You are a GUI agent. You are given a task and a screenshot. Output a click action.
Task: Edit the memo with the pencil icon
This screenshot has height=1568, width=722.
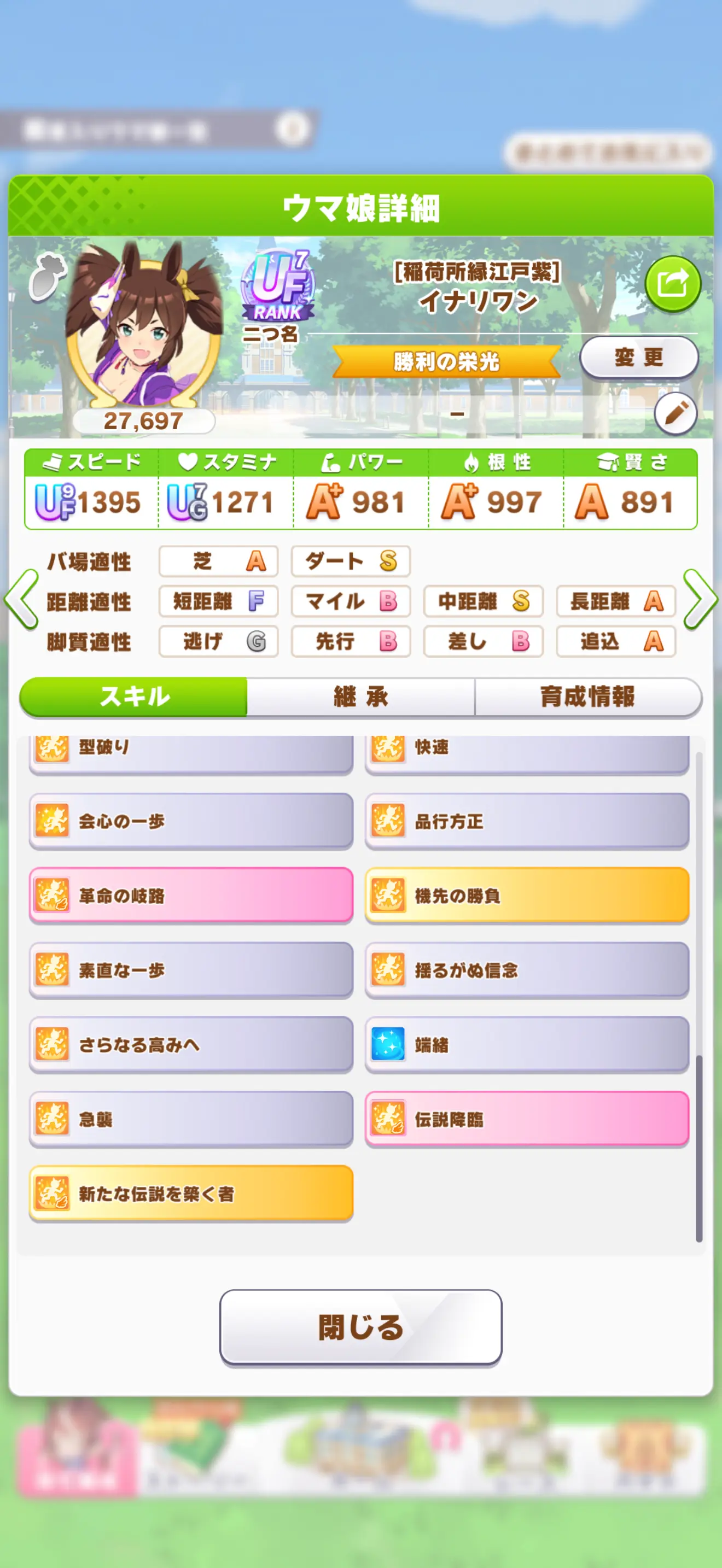tap(676, 414)
